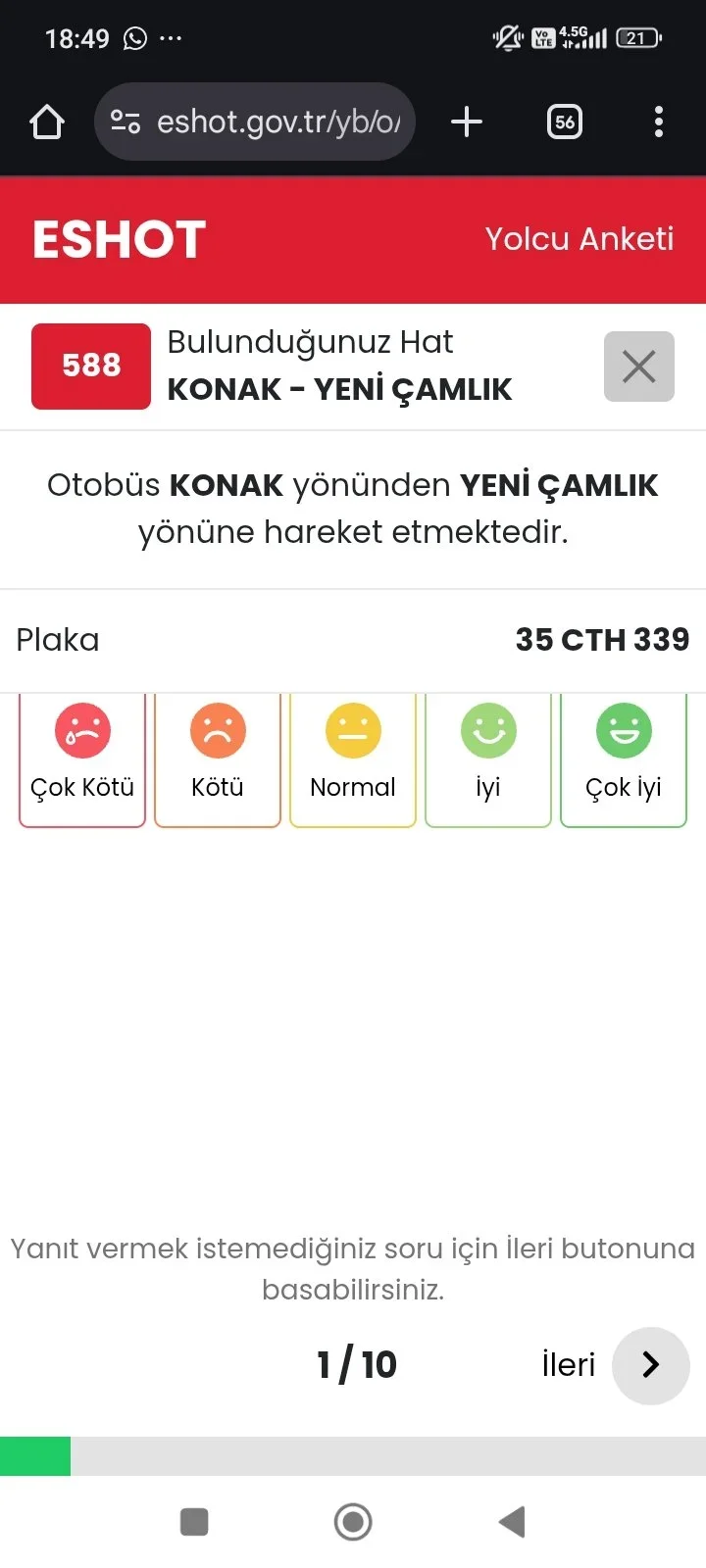Pick the İyi rating
This screenshot has width=706, height=1568.
pyautogui.click(x=488, y=759)
